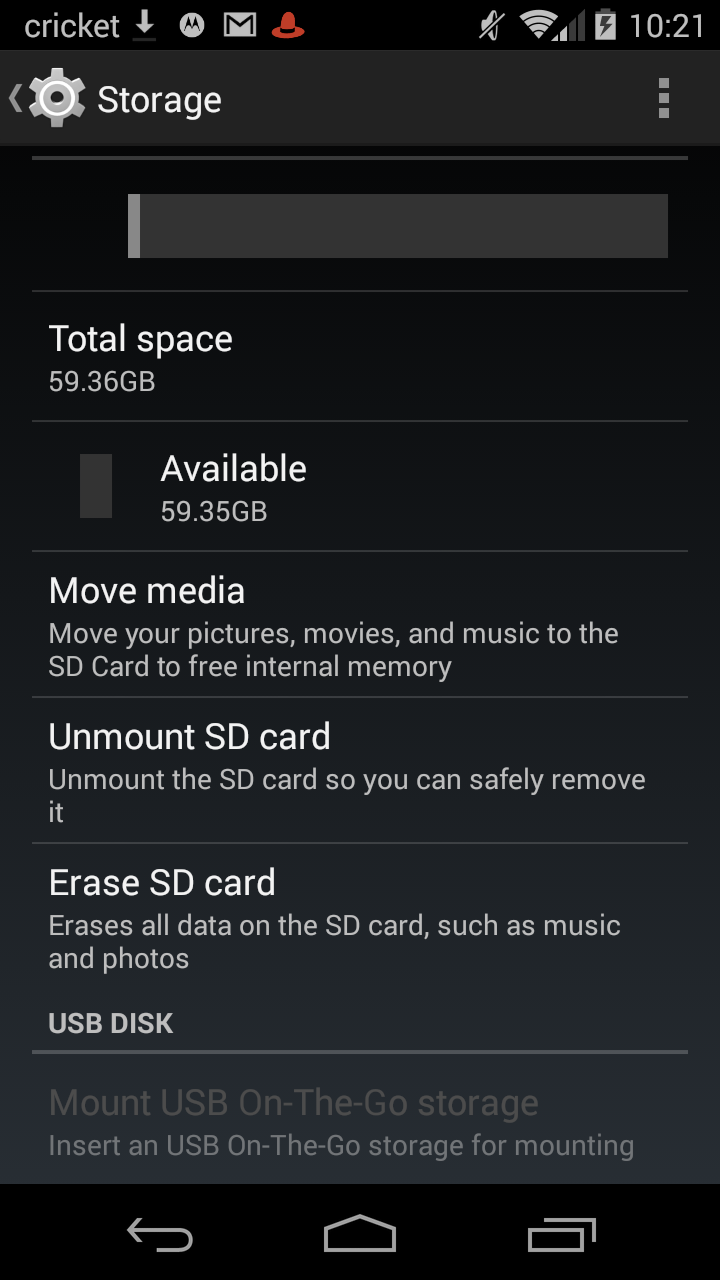Open recent apps from navigation bar
Viewport: 720px width, 1280px height.
(x=561, y=1234)
